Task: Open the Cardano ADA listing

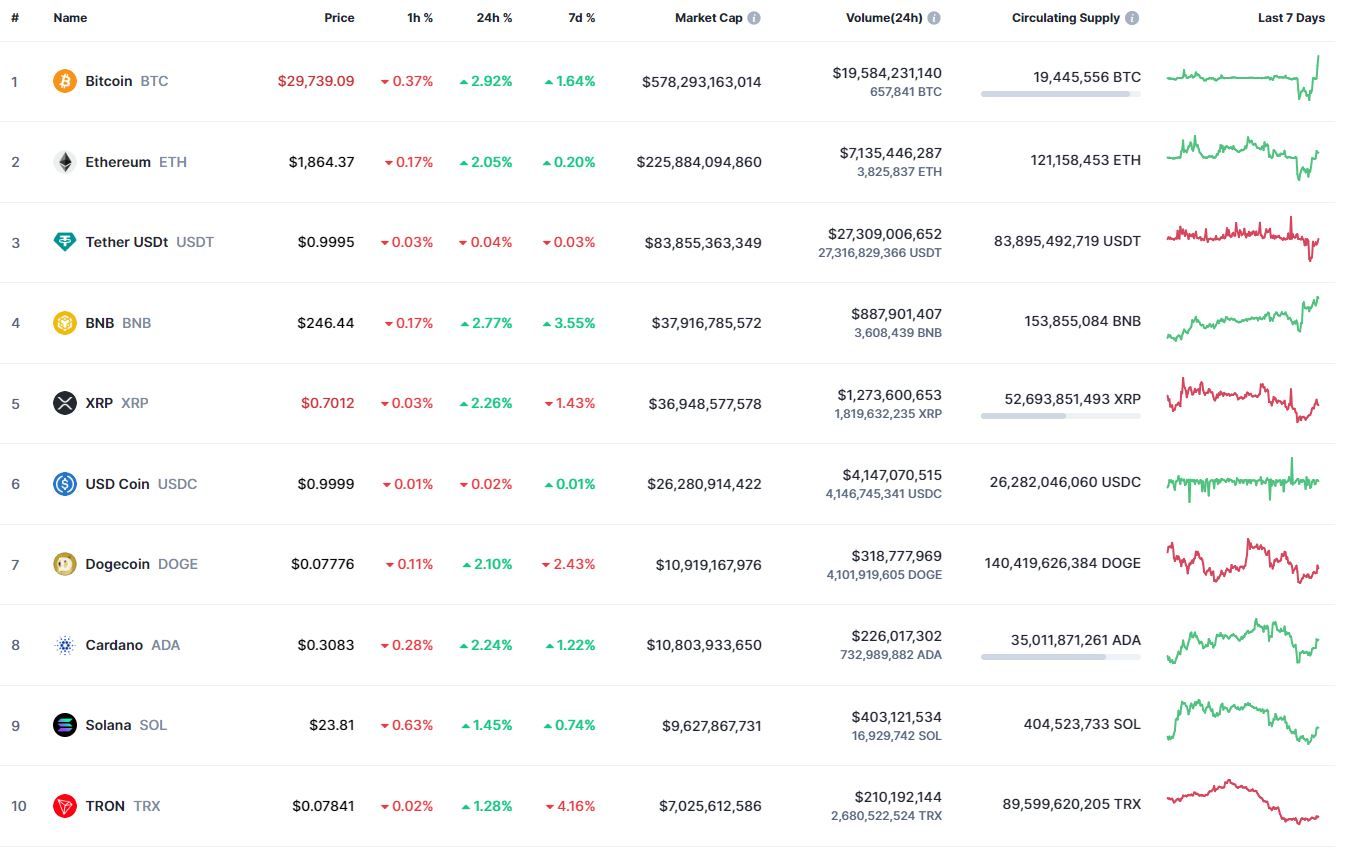Action: (x=114, y=645)
